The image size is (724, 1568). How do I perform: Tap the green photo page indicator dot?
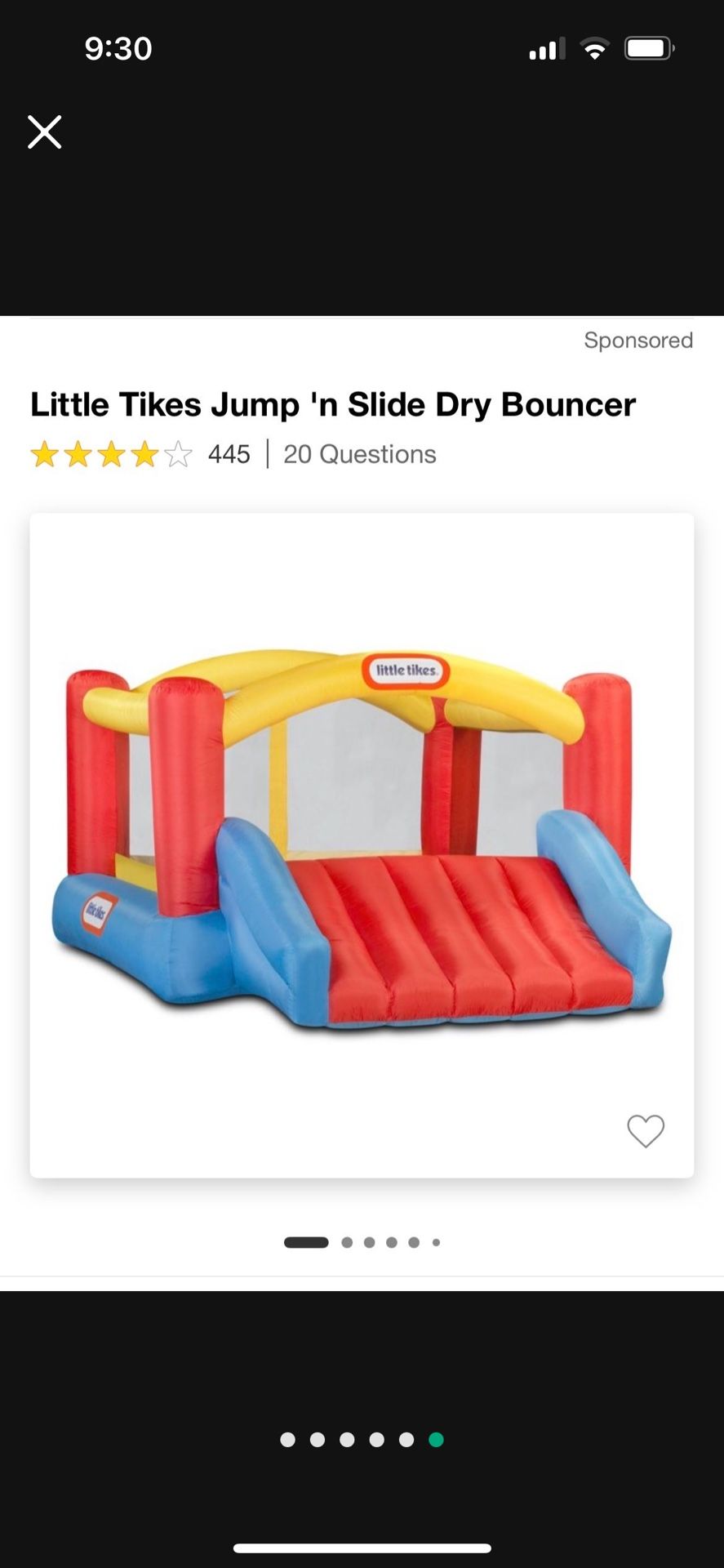click(x=436, y=1440)
